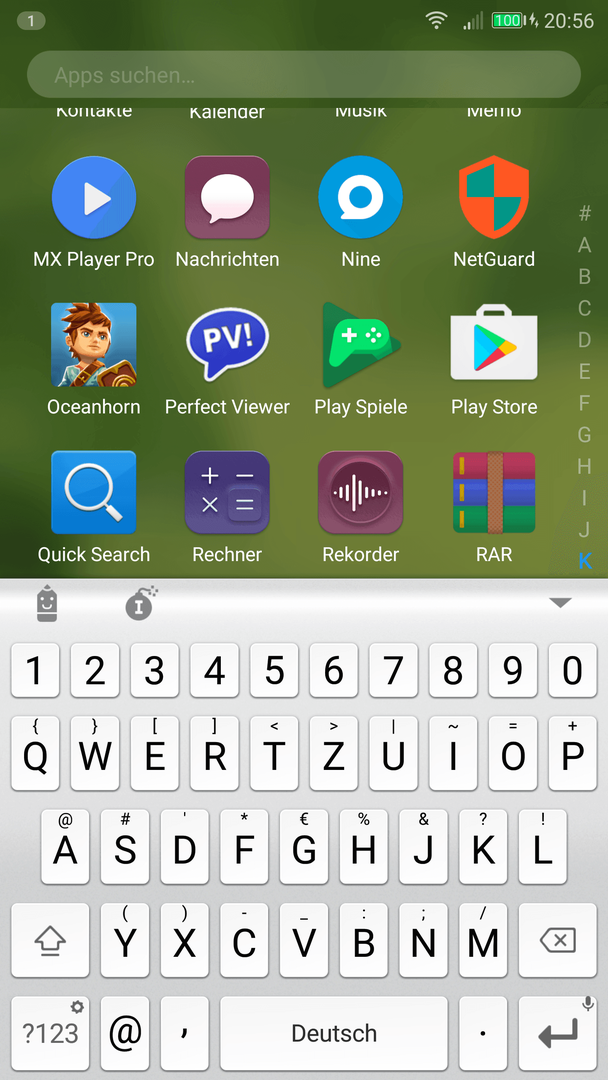Jump to letter A in the index
Screen dimensions: 608x1080
pos(585,245)
